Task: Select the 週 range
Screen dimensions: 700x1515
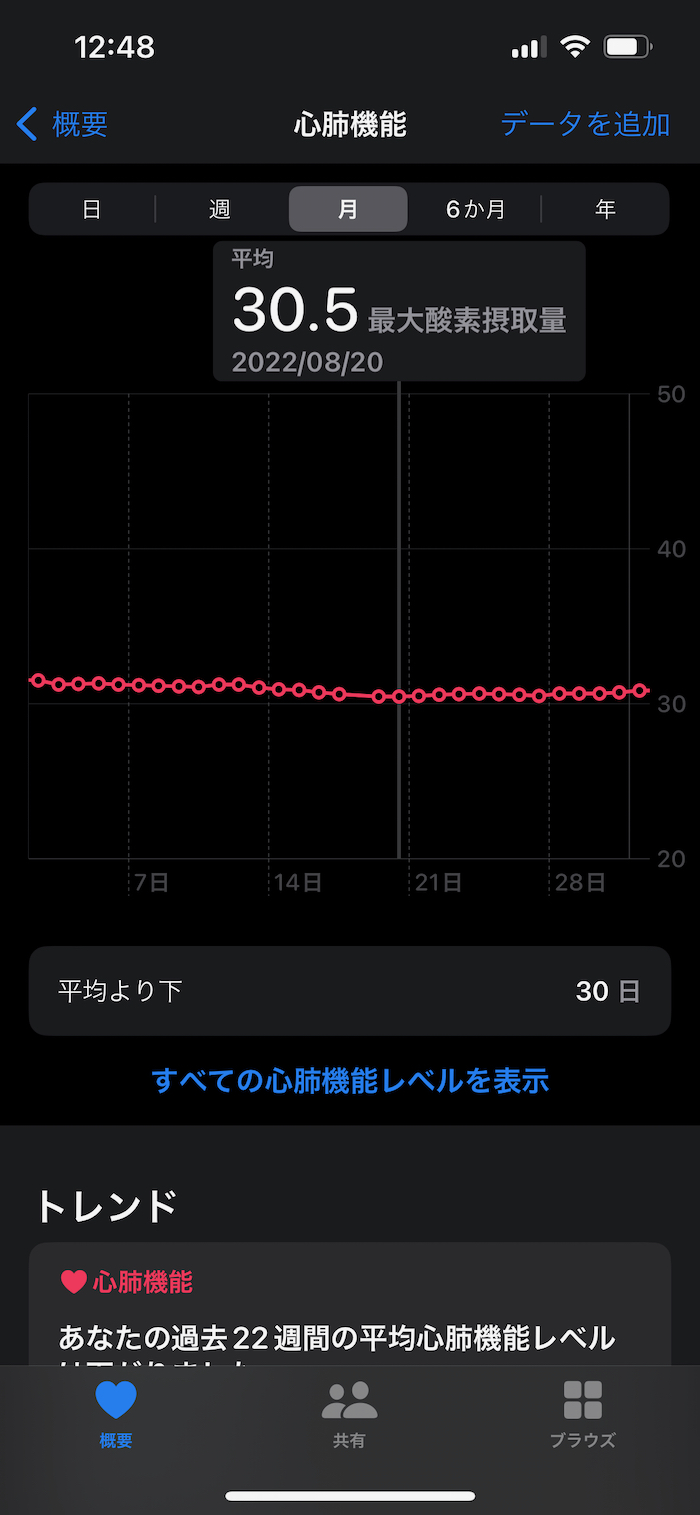Action: [220, 210]
